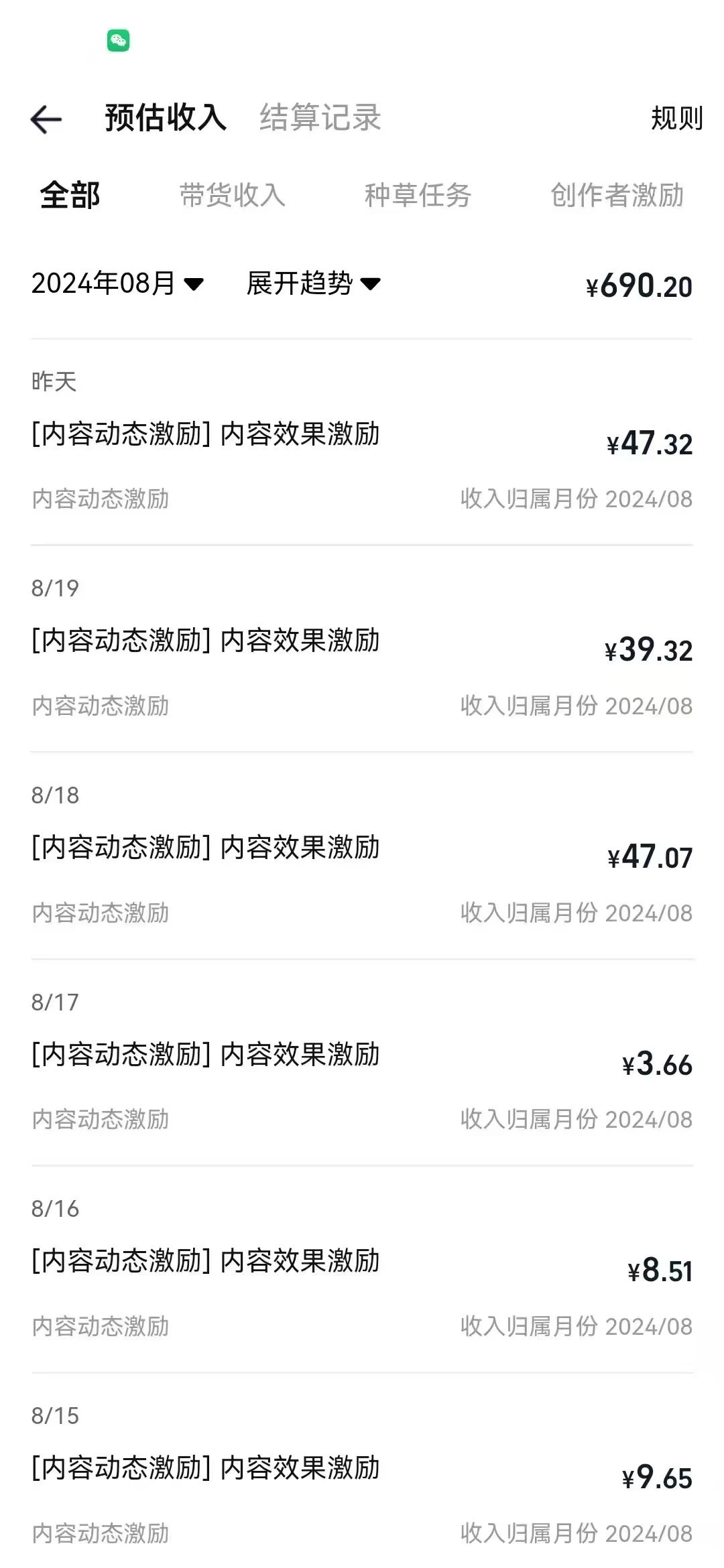Open the 创作者激励 category filter
The width and height of the screenshot is (724, 1568).
point(617,196)
